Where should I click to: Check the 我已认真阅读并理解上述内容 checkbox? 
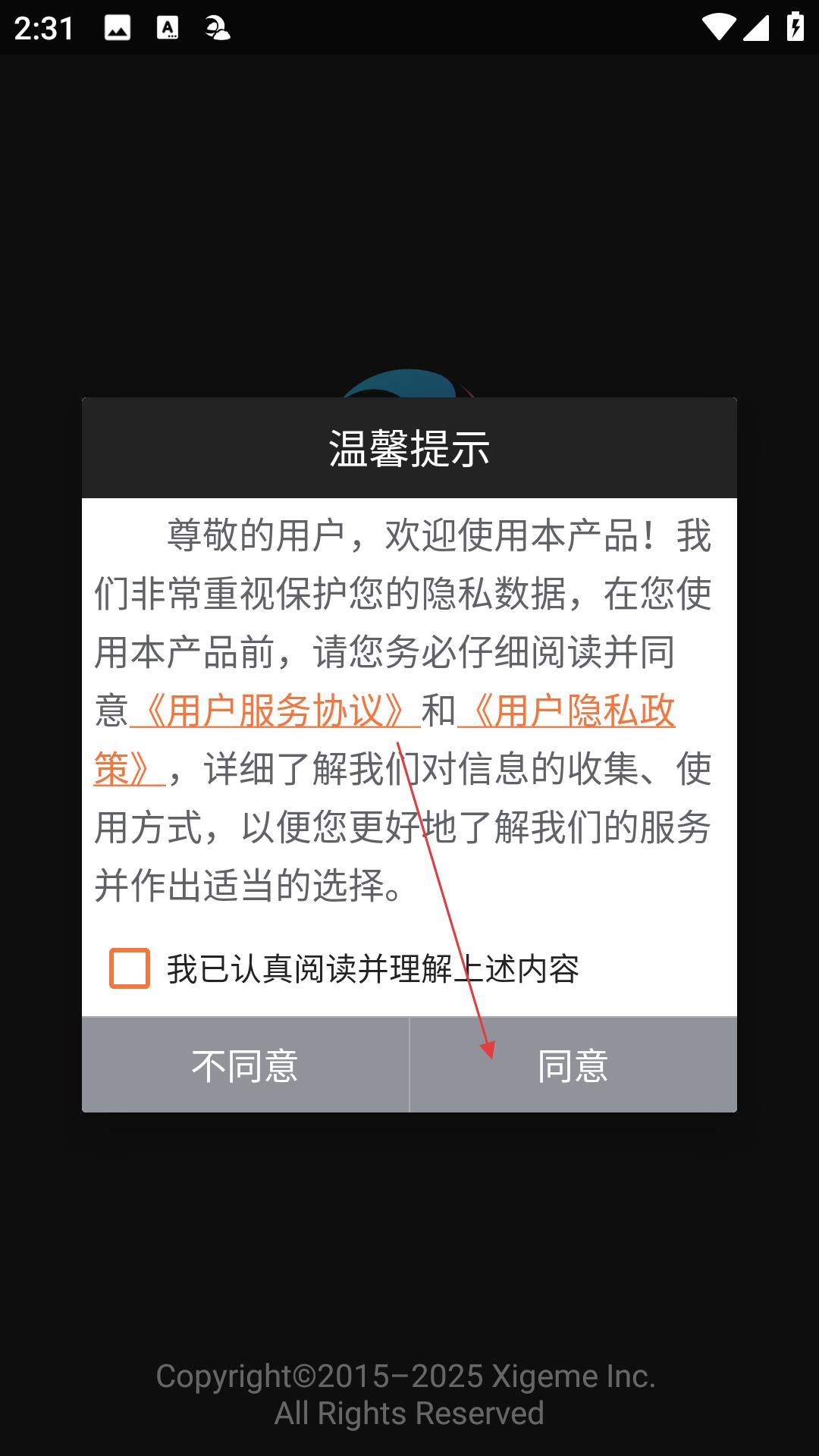point(130,968)
